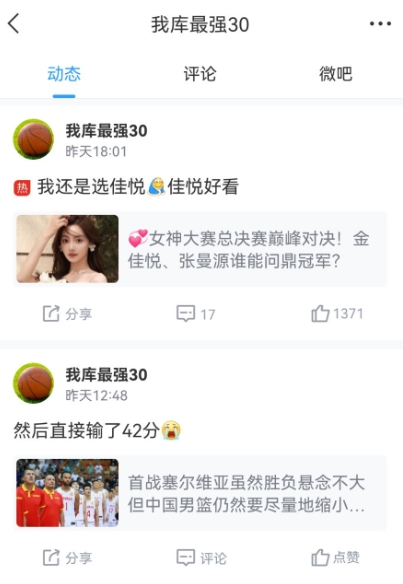Viewport: 403px width, 584px height.
Task: Open the three-dot overflow menu
Action: [x=380, y=24]
